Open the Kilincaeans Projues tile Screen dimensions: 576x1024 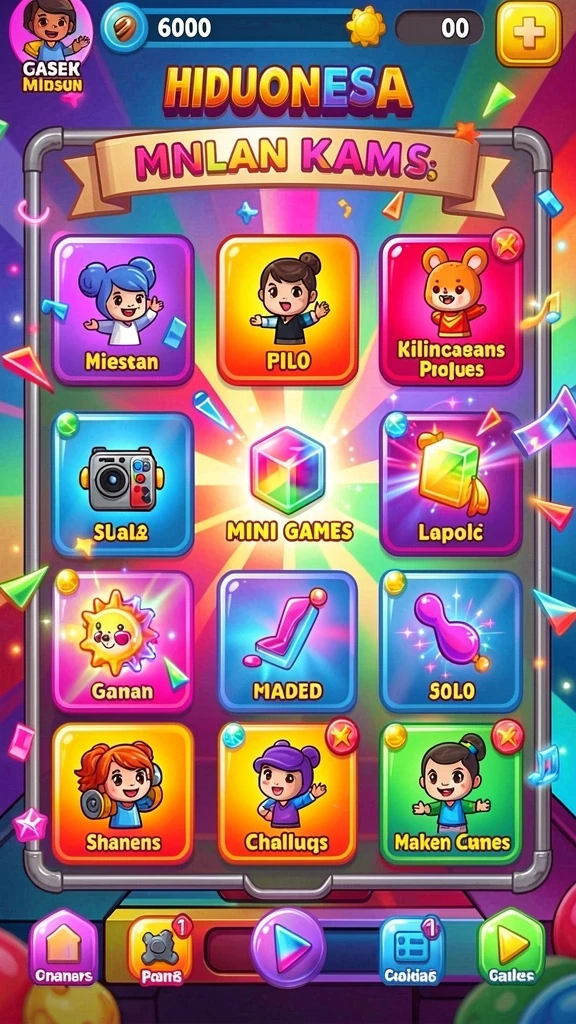click(451, 310)
